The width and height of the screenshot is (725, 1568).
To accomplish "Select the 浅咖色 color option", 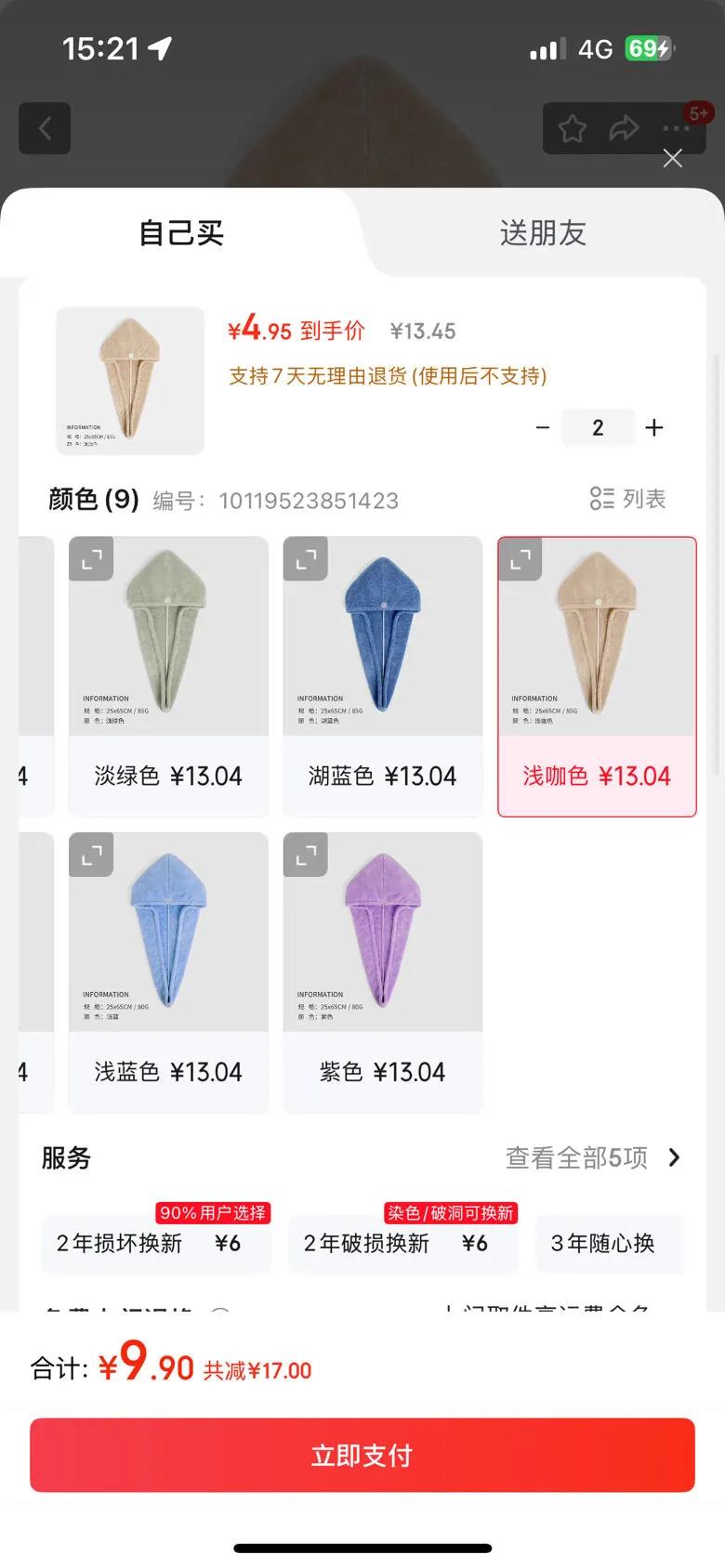I will tap(597, 676).
